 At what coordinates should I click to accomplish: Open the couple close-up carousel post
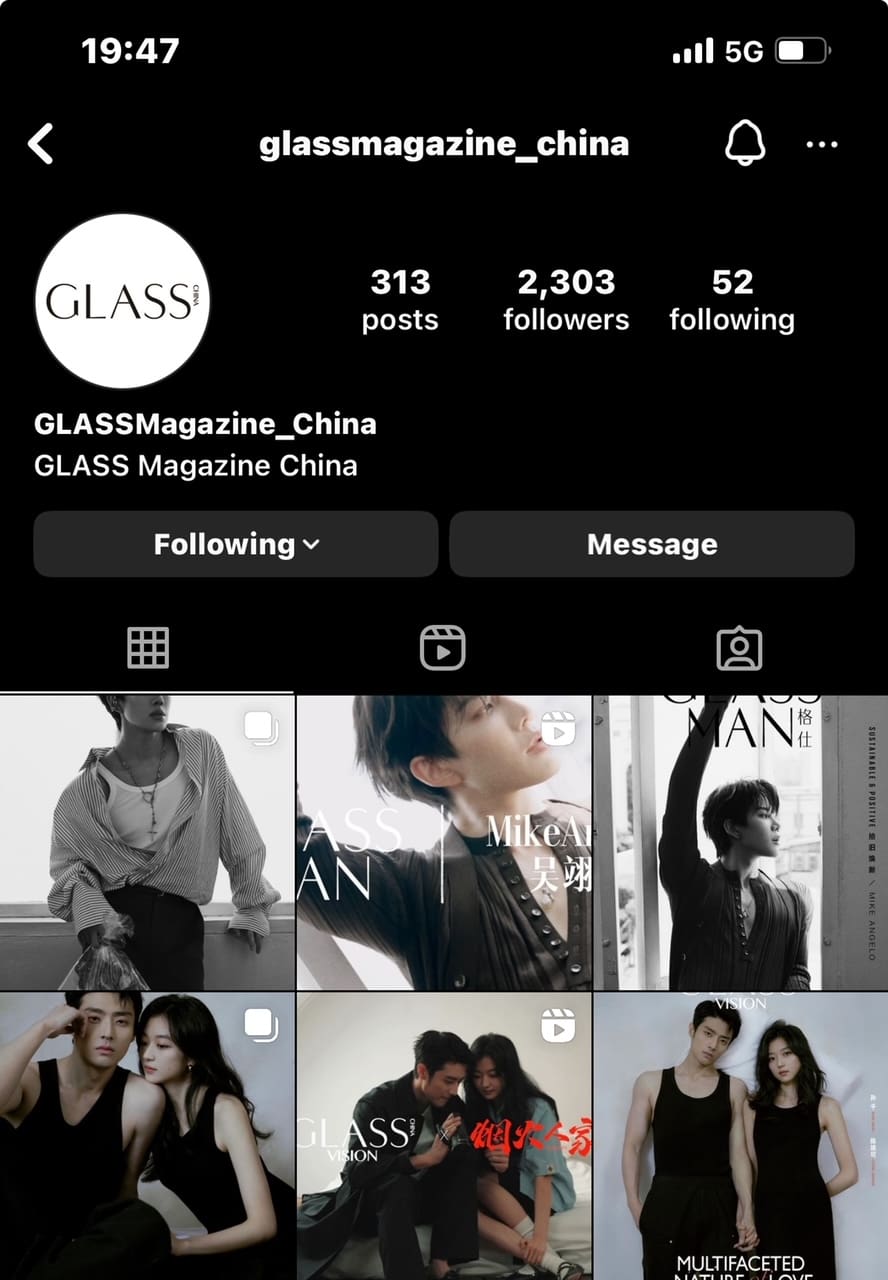[147, 1136]
